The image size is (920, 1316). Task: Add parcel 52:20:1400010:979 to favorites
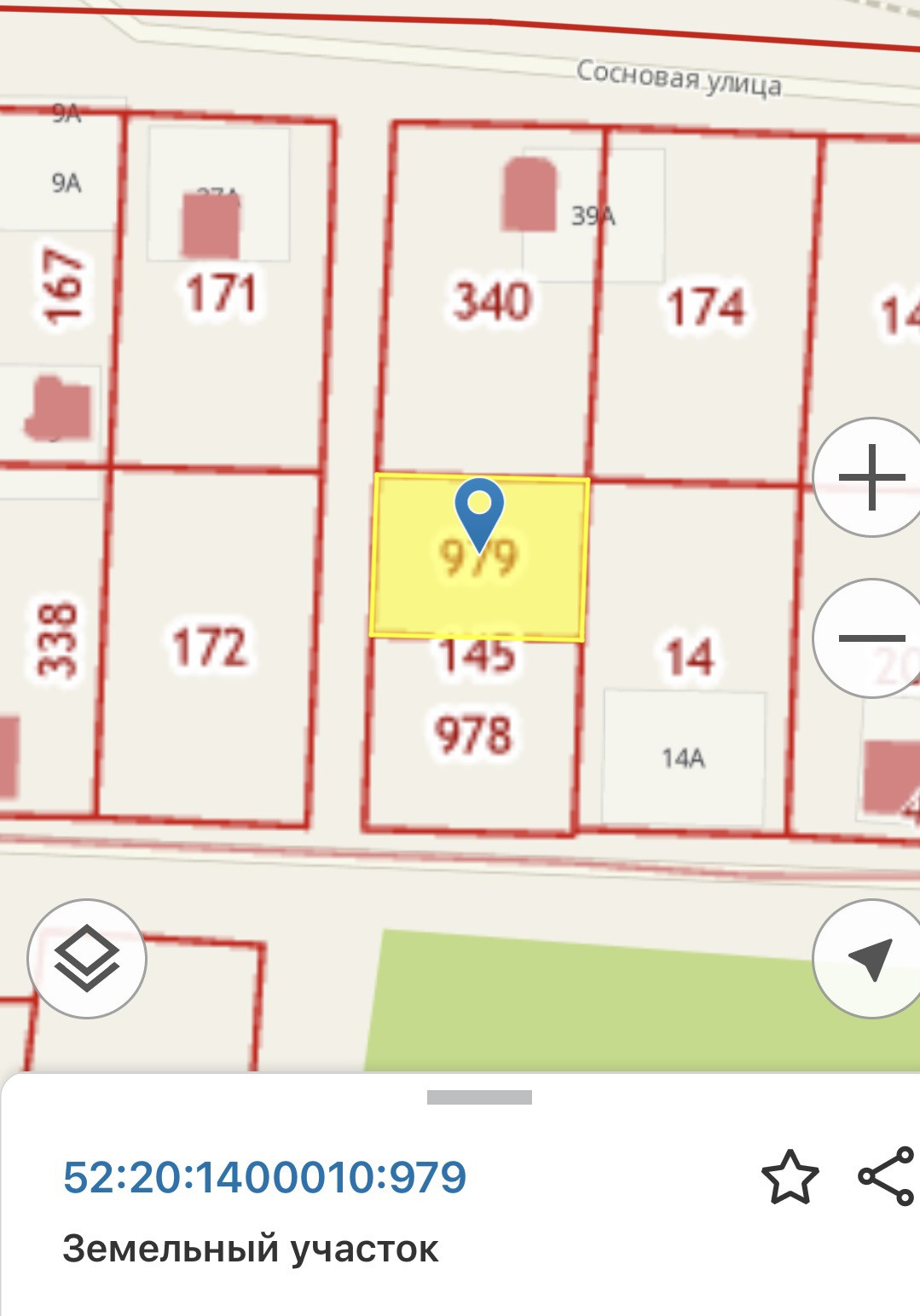click(x=790, y=1177)
